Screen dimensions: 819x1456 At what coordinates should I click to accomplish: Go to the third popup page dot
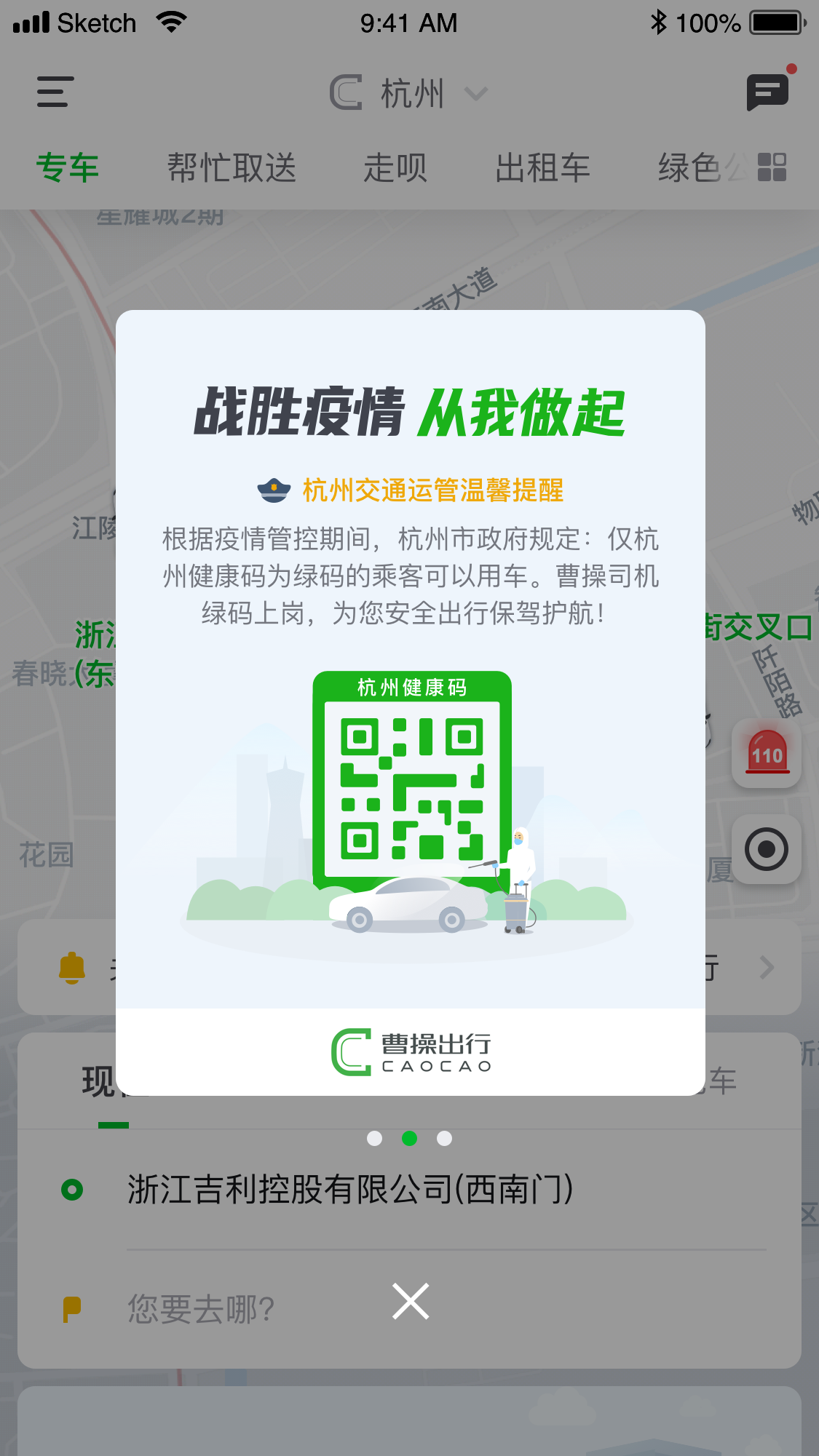click(x=444, y=1138)
